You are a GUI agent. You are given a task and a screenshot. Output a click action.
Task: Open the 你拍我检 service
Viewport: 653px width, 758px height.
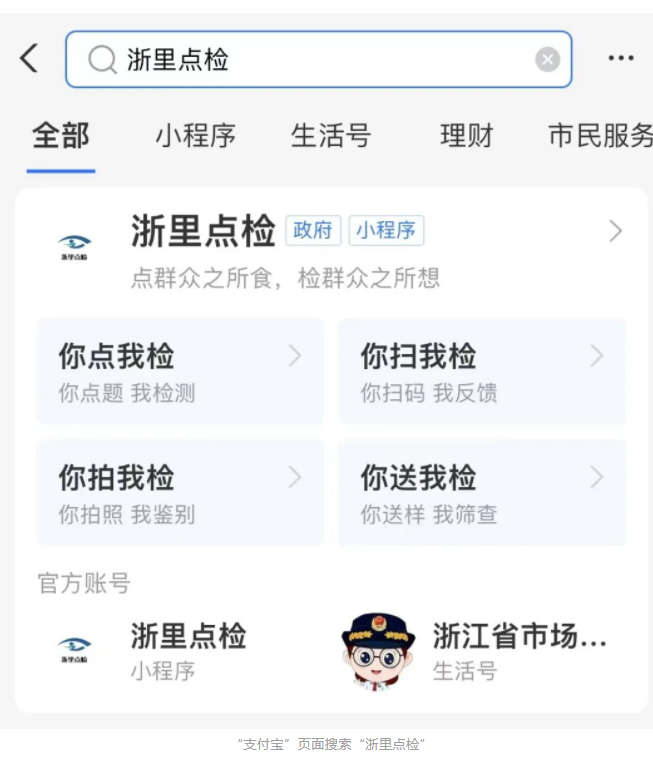[x=180, y=493]
